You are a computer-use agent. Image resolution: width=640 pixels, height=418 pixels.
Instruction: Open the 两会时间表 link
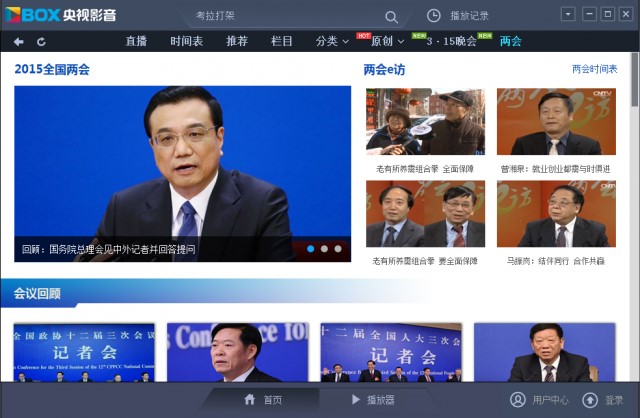(x=594, y=69)
